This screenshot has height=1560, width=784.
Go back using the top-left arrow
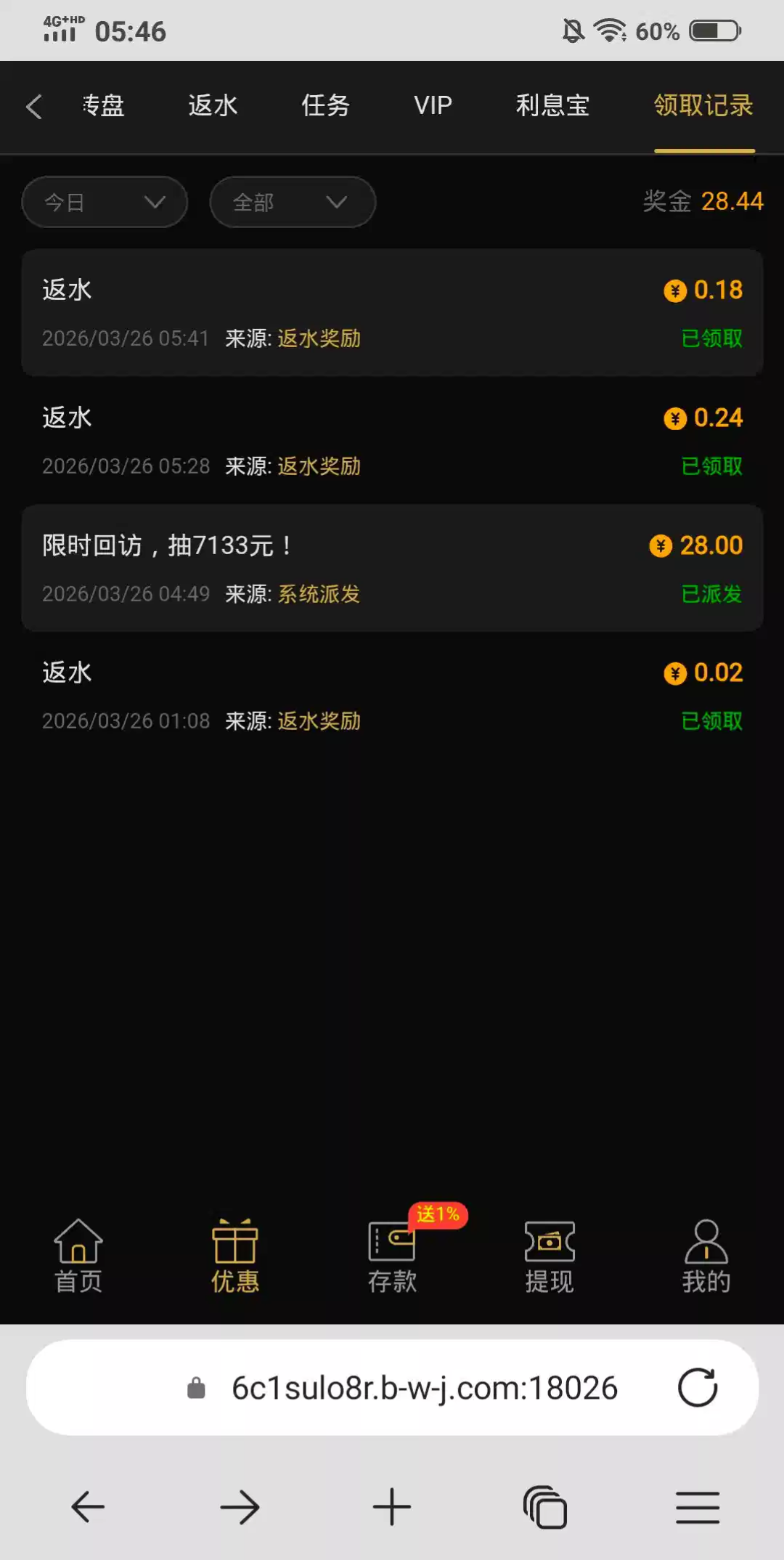[x=34, y=107]
